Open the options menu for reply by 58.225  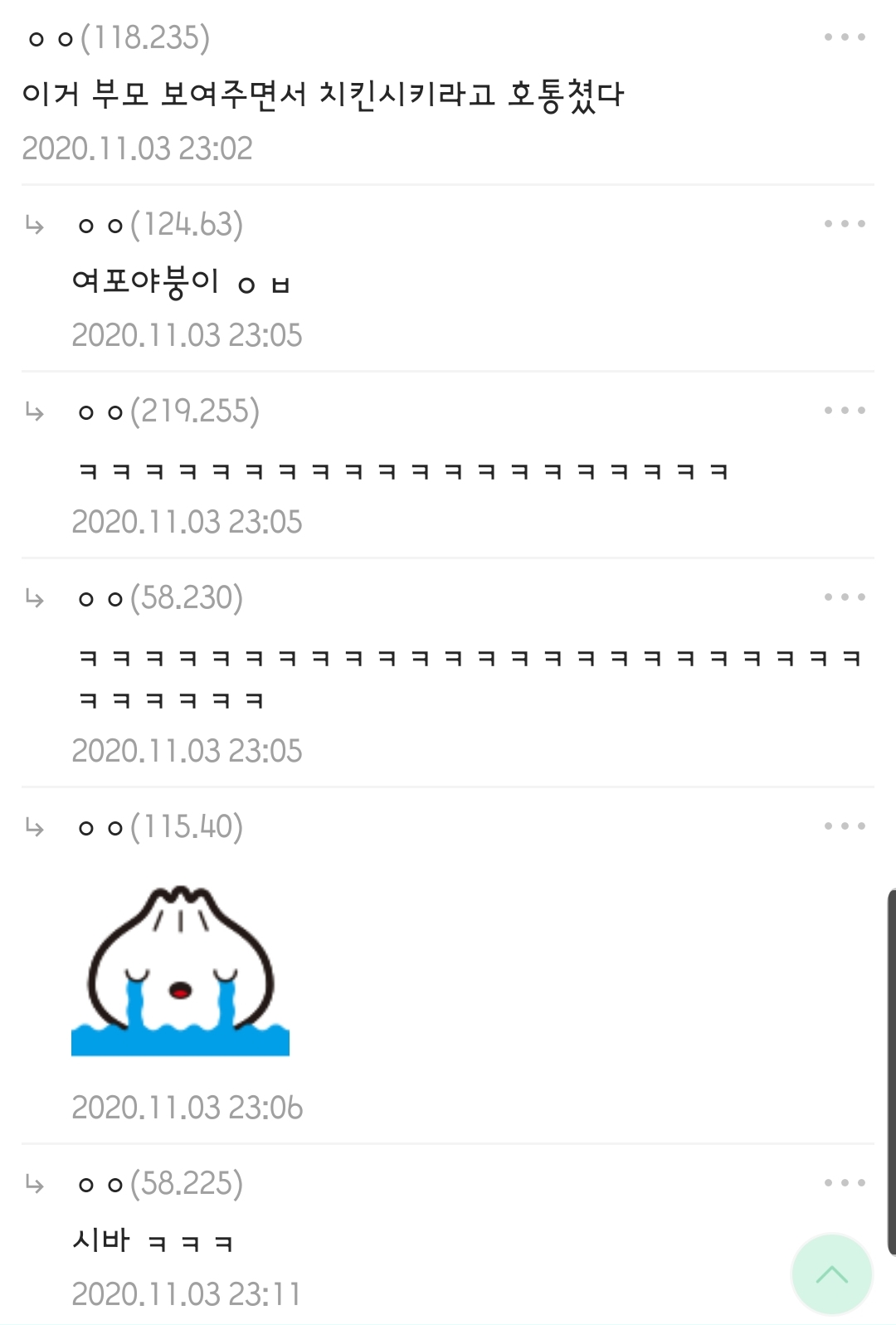[x=845, y=1183]
